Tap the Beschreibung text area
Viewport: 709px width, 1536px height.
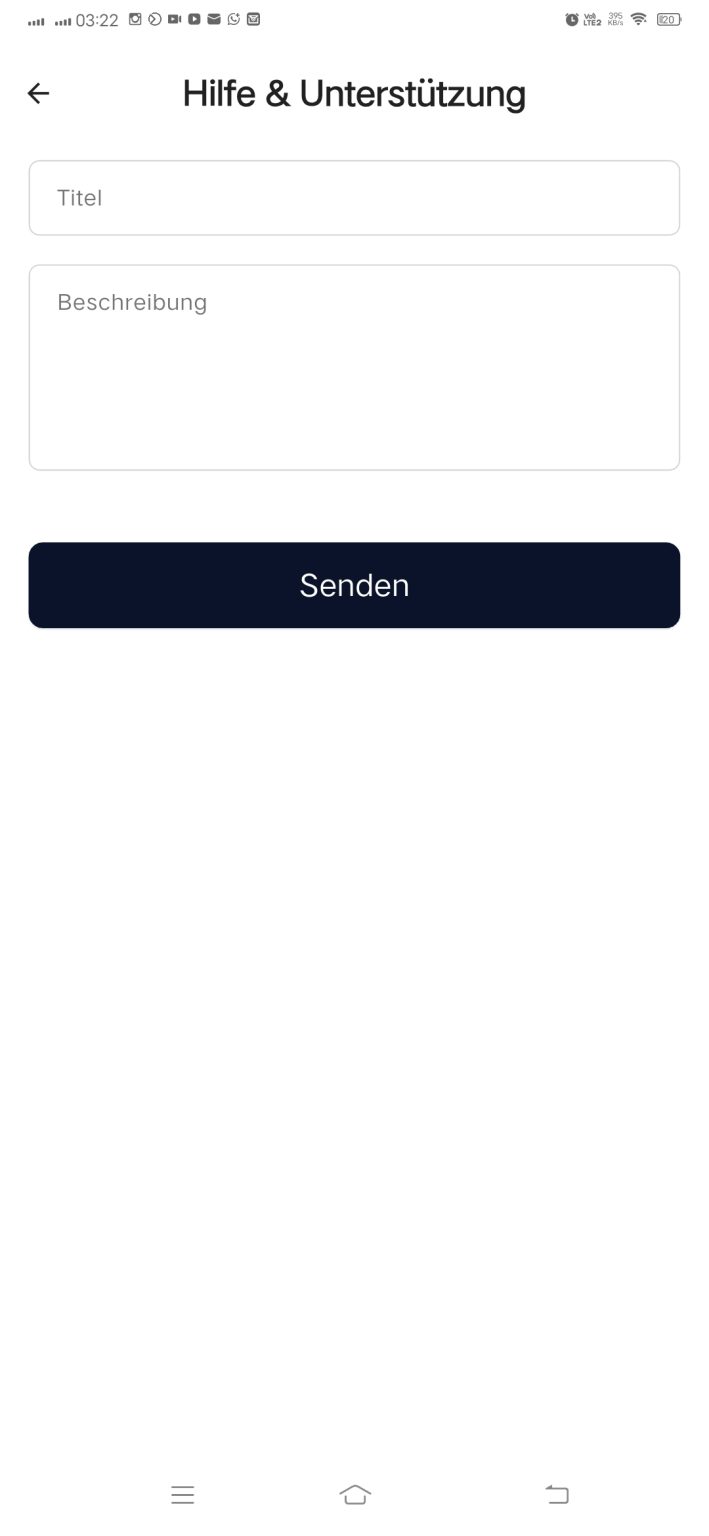tap(354, 367)
